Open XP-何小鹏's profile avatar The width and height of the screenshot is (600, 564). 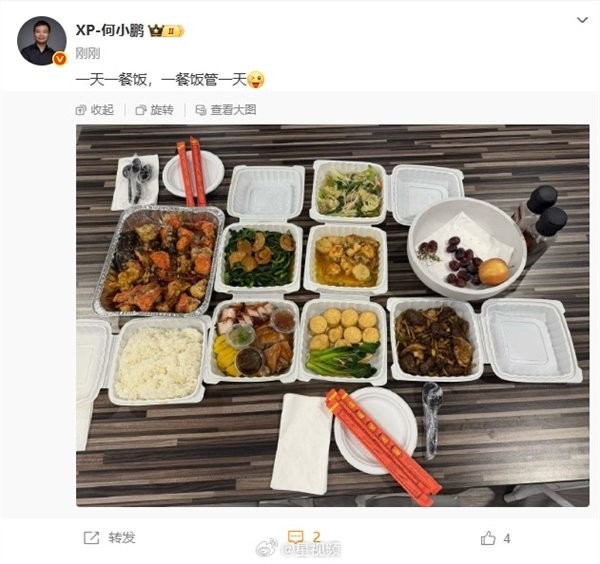(x=43, y=41)
